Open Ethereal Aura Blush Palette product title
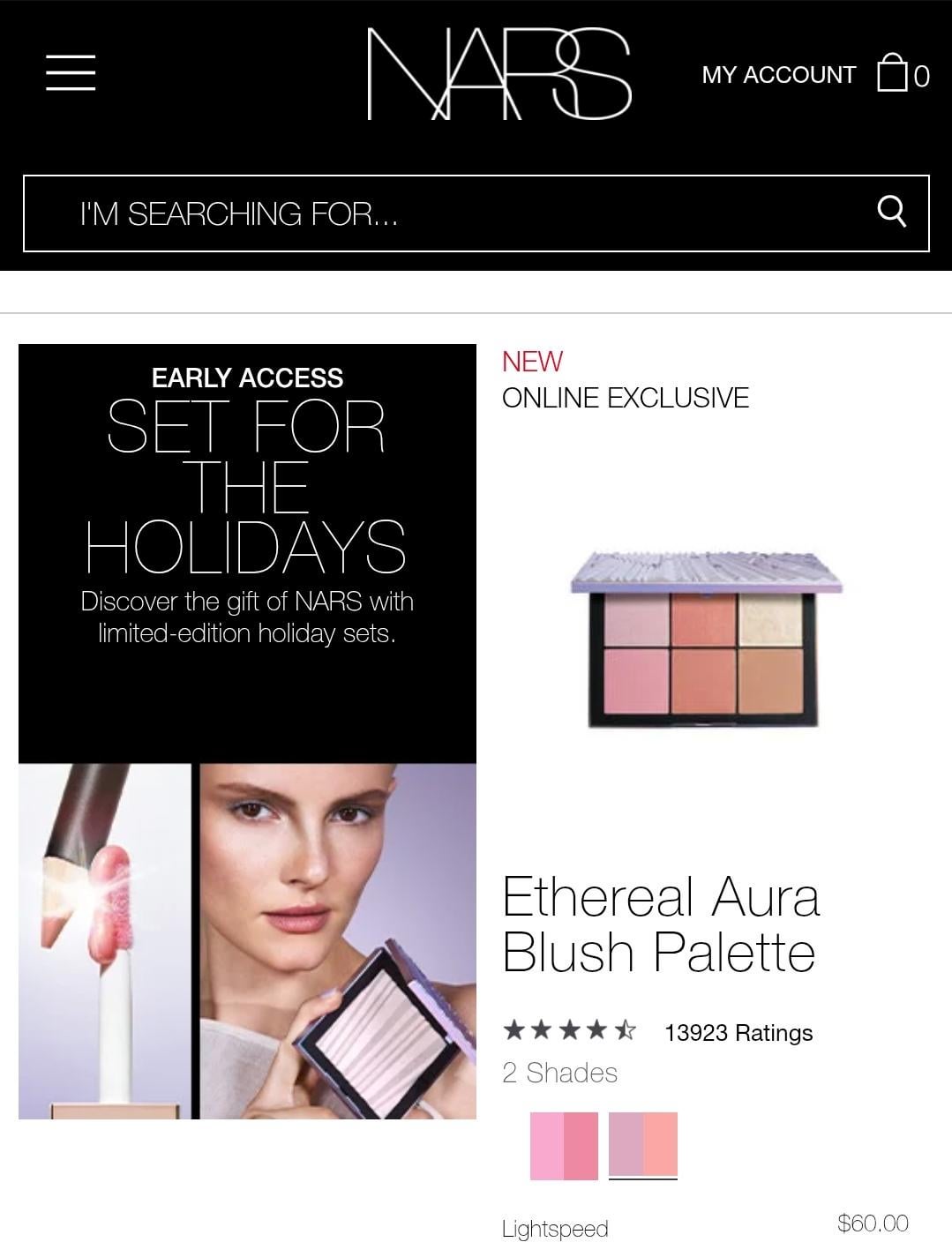This screenshot has width=952, height=1257. [x=660, y=924]
